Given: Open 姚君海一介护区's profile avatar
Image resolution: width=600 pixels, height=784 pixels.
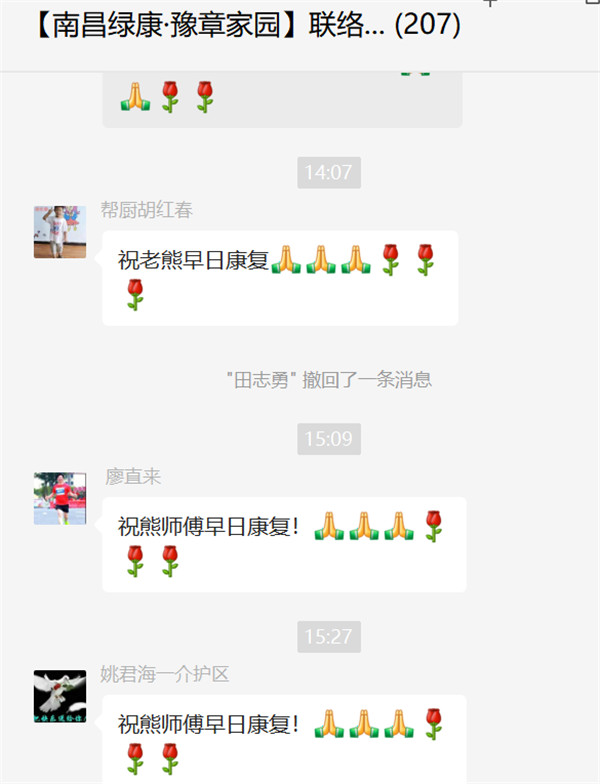Looking at the screenshot, I should pos(60,696).
